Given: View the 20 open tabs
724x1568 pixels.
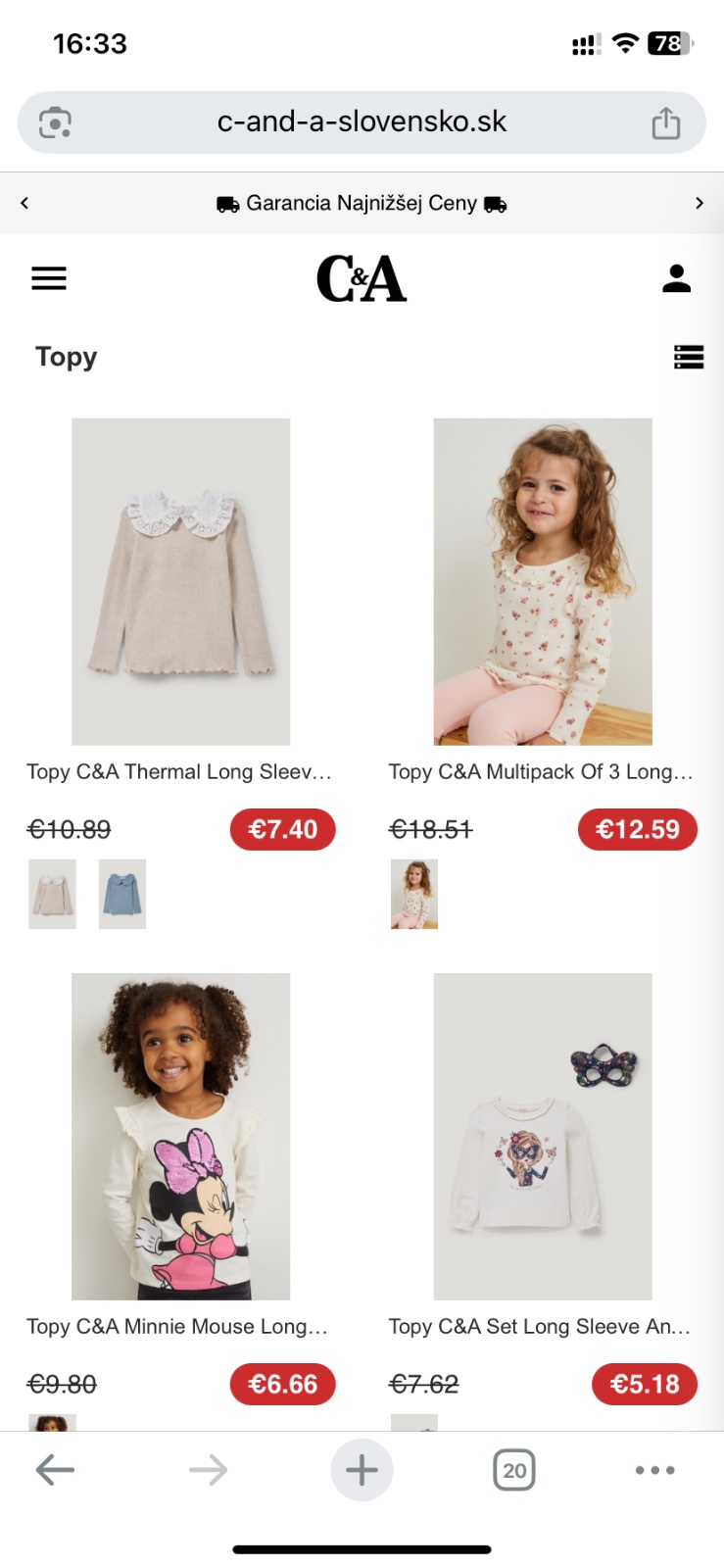Looking at the screenshot, I should click(514, 1470).
